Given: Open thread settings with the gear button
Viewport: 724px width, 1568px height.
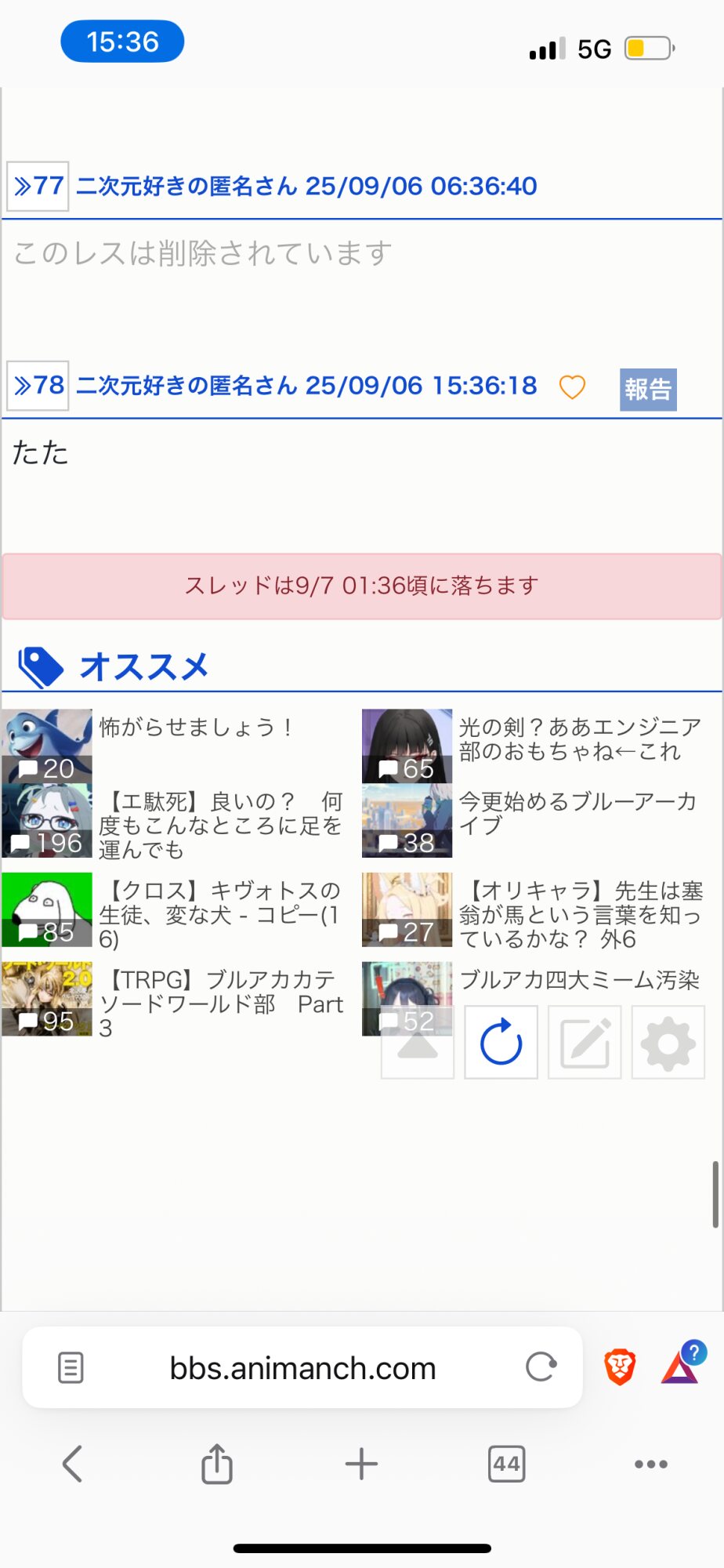Looking at the screenshot, I should 668,1043.
